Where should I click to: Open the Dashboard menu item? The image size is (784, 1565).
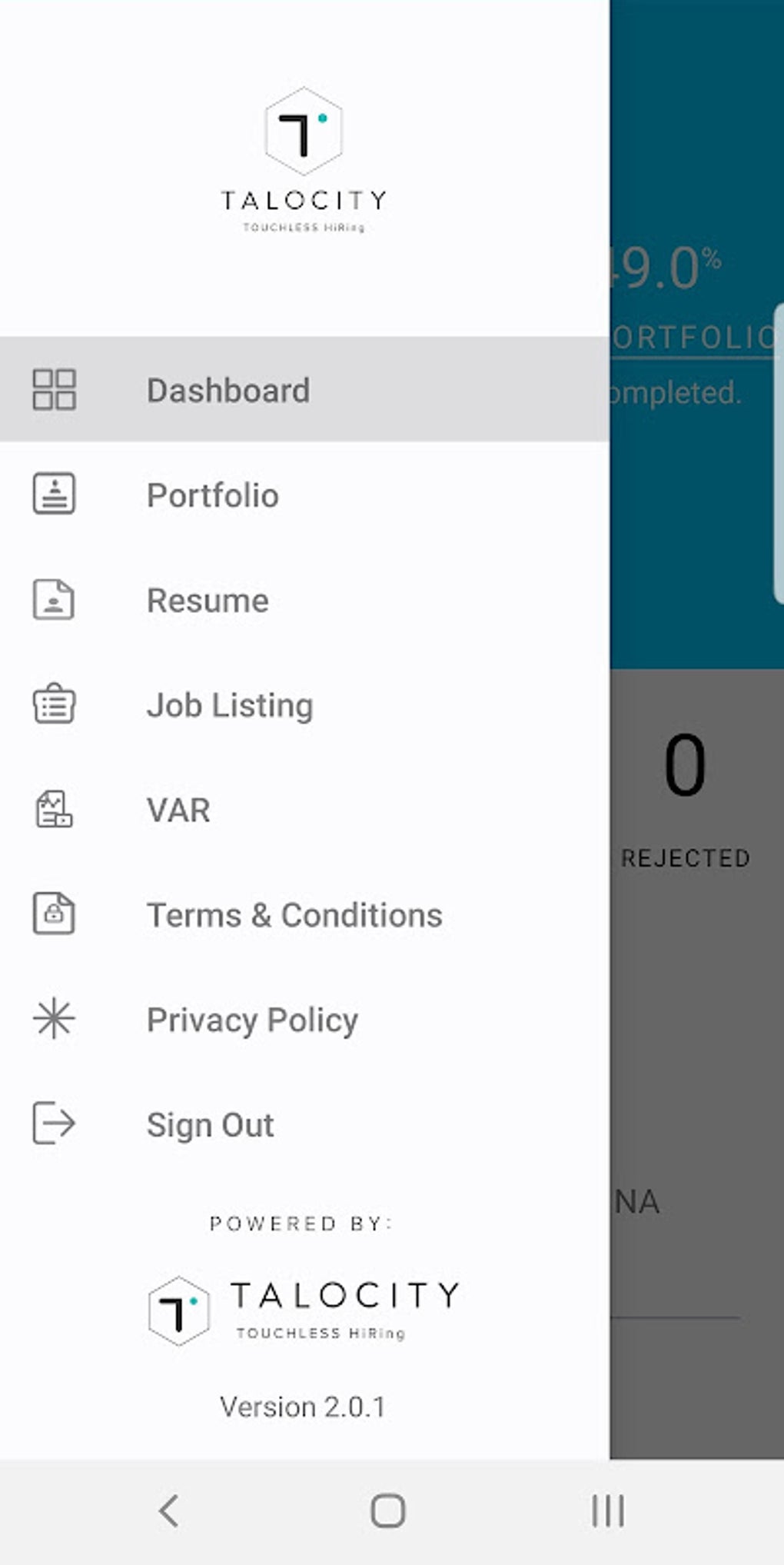(x=228, y=390)
